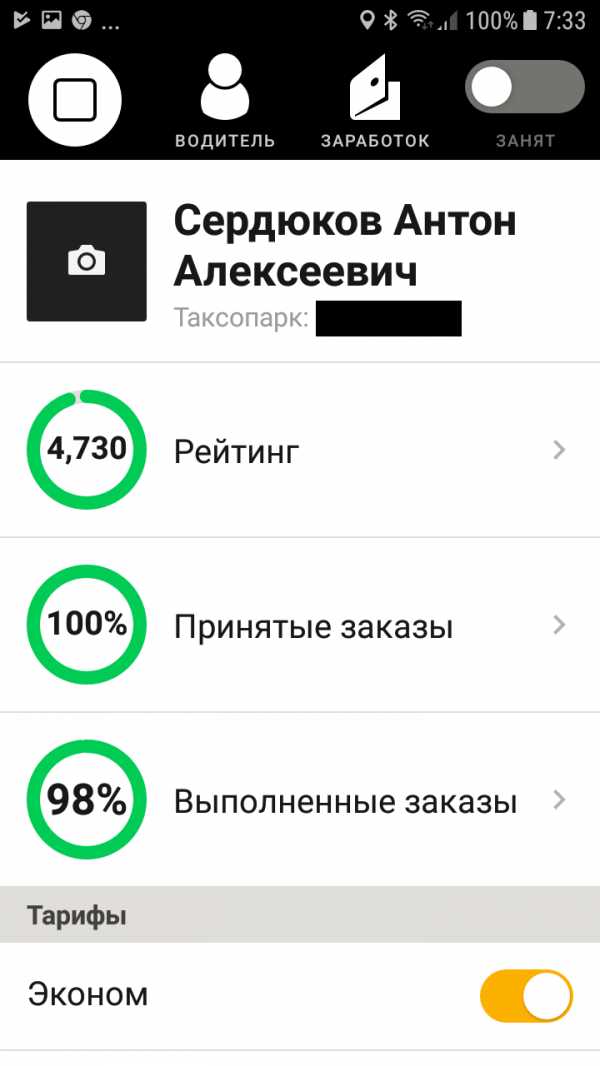Open the Выполненные заказы row
The width and height of the screenshot is (600, 1066).
click(300, 801)
